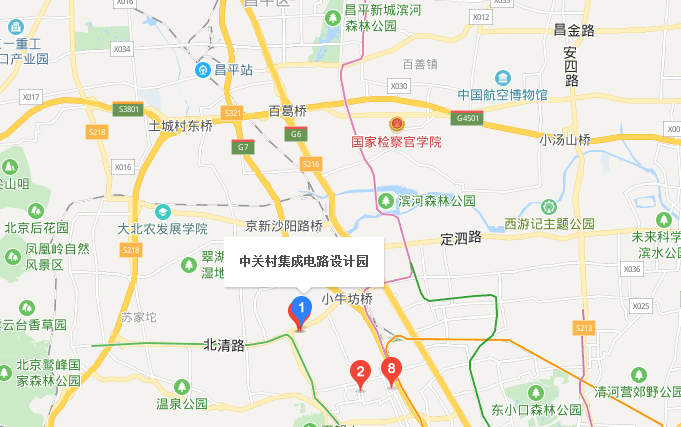Open the 中关村集成电路设计园 info bubble
This screenshot has width=681, height=427.
[x=304, y=262]
